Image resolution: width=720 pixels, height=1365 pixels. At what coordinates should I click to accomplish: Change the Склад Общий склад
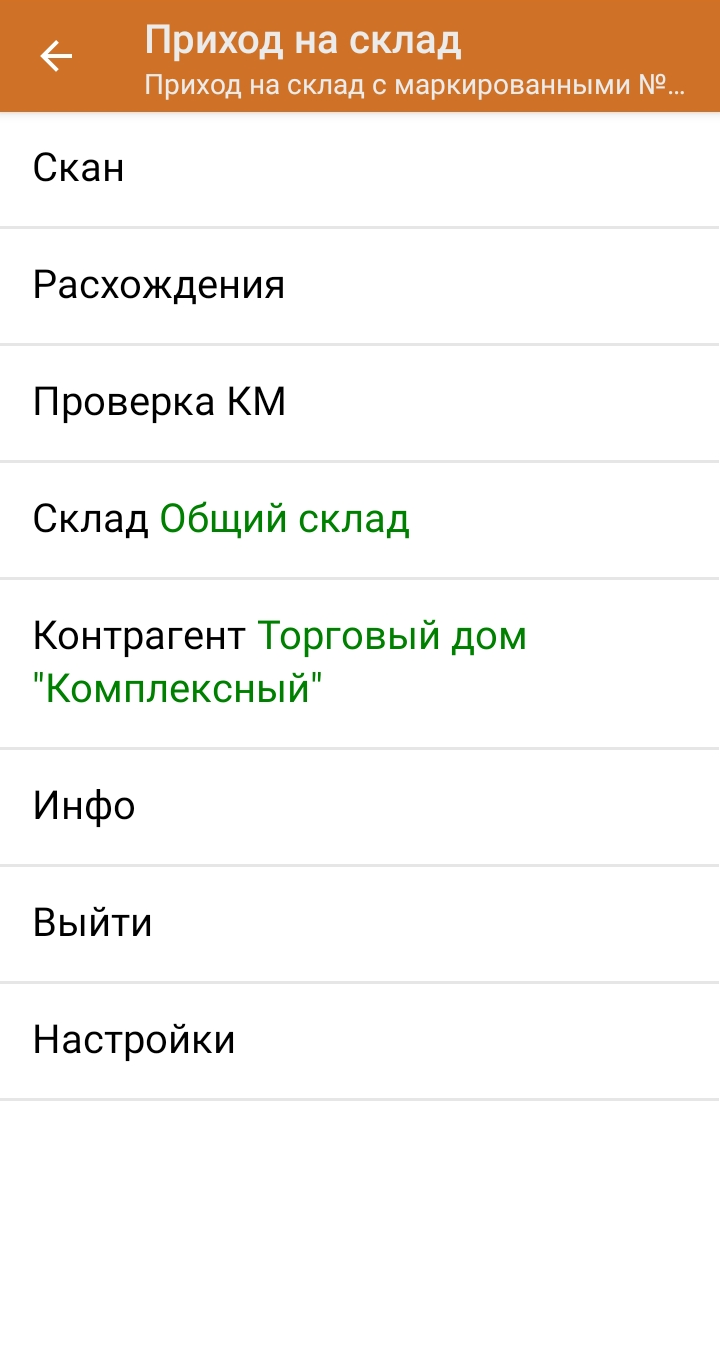coord(360,520)
